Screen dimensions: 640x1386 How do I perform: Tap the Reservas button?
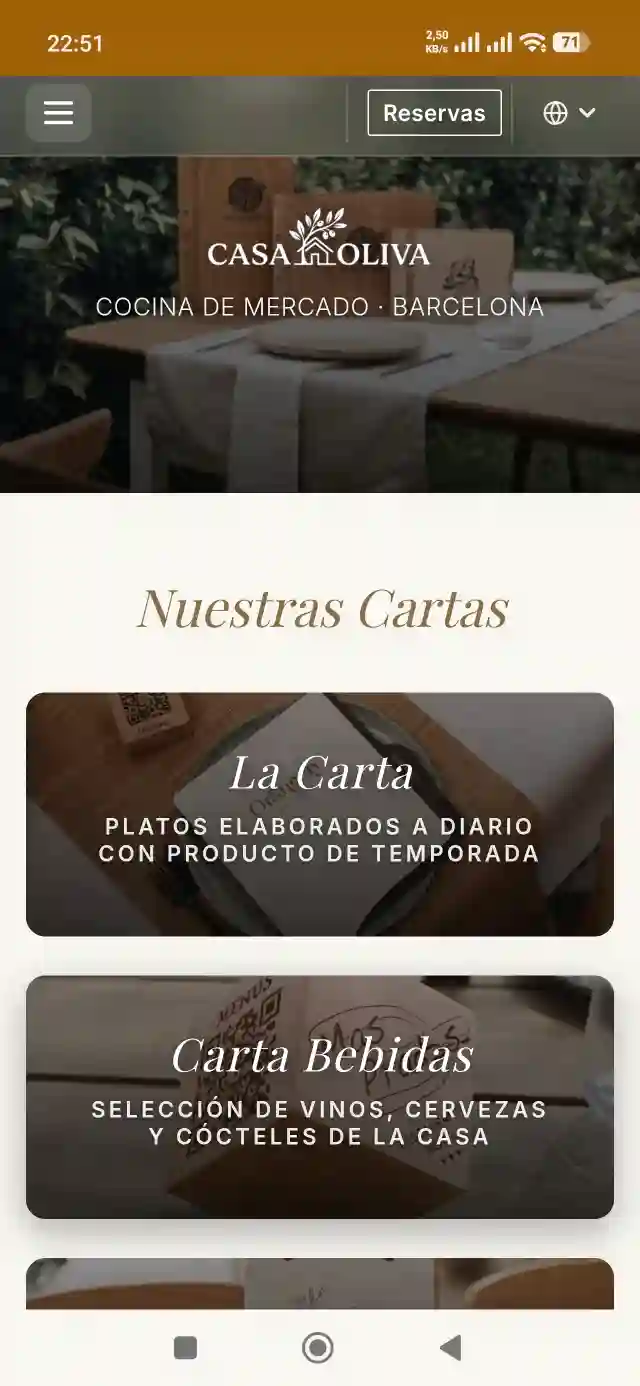[x=434, y=113]
